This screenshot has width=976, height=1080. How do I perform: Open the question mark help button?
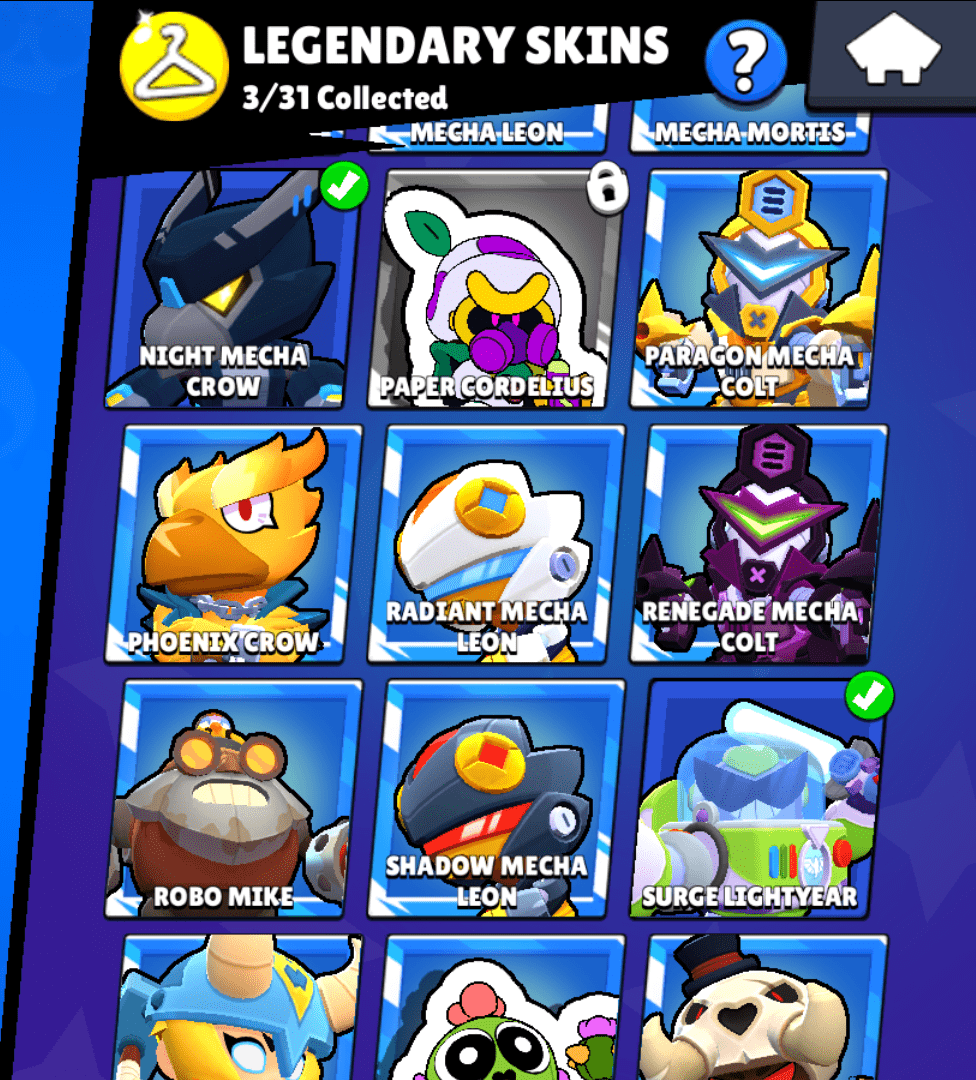coord(744,60)
